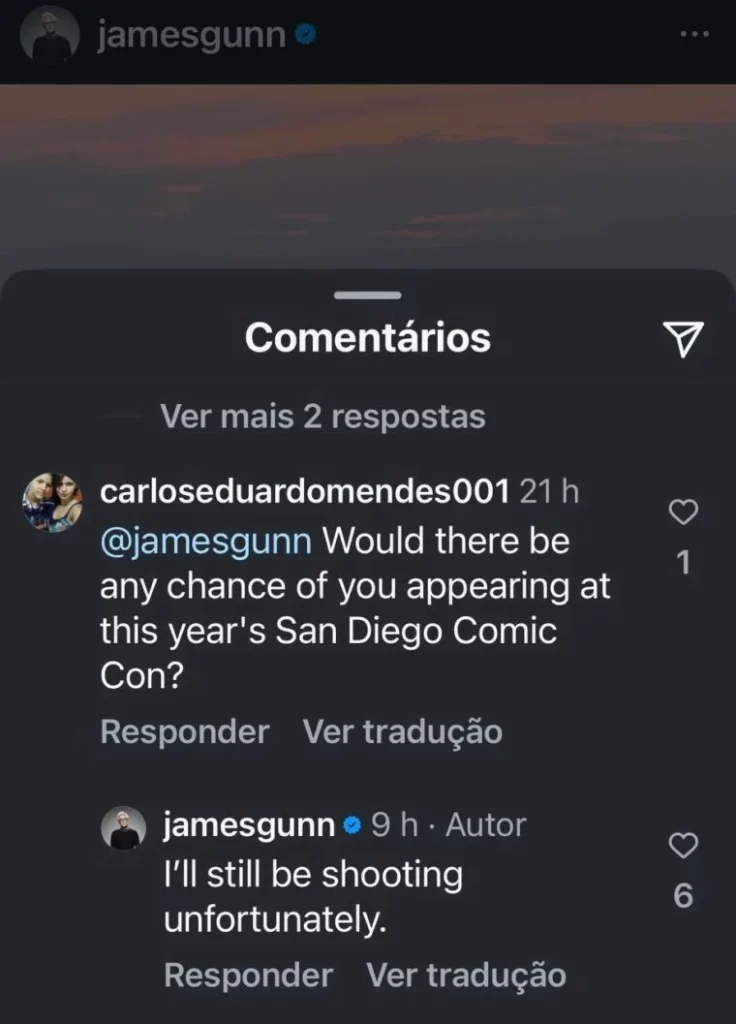Tap jamesgunn's avatar beside his reply
The width and height of the screenshot is (736, 1024).
click(127, 827)
